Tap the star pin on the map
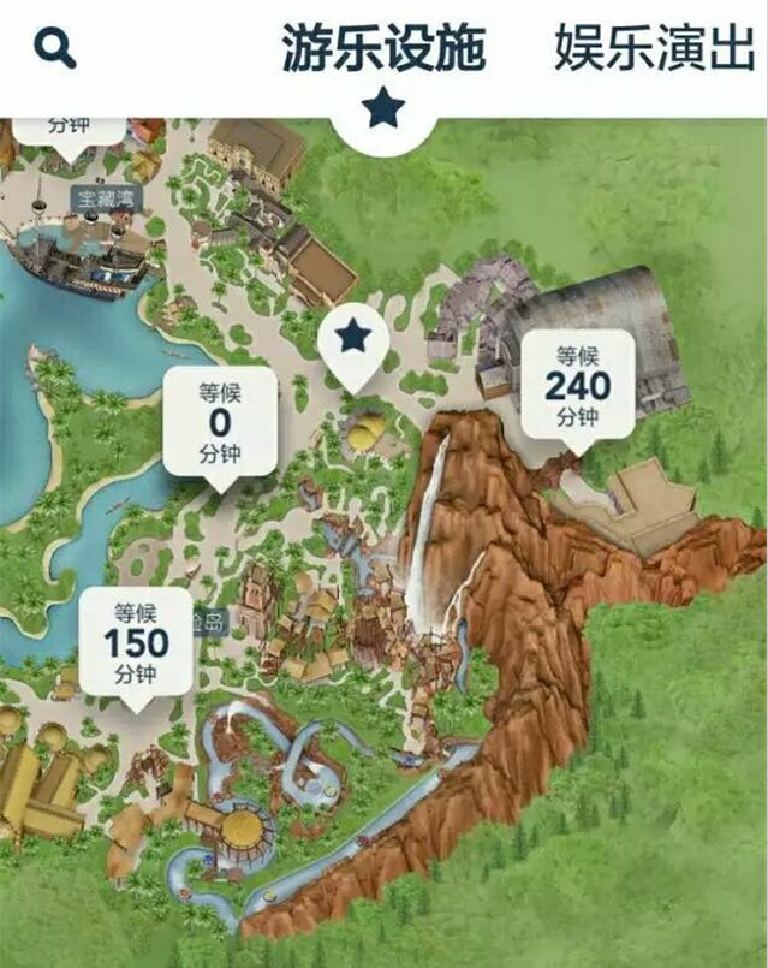This screenshot has height=968, width=768. pyautogui.click(x=351, y=340)
